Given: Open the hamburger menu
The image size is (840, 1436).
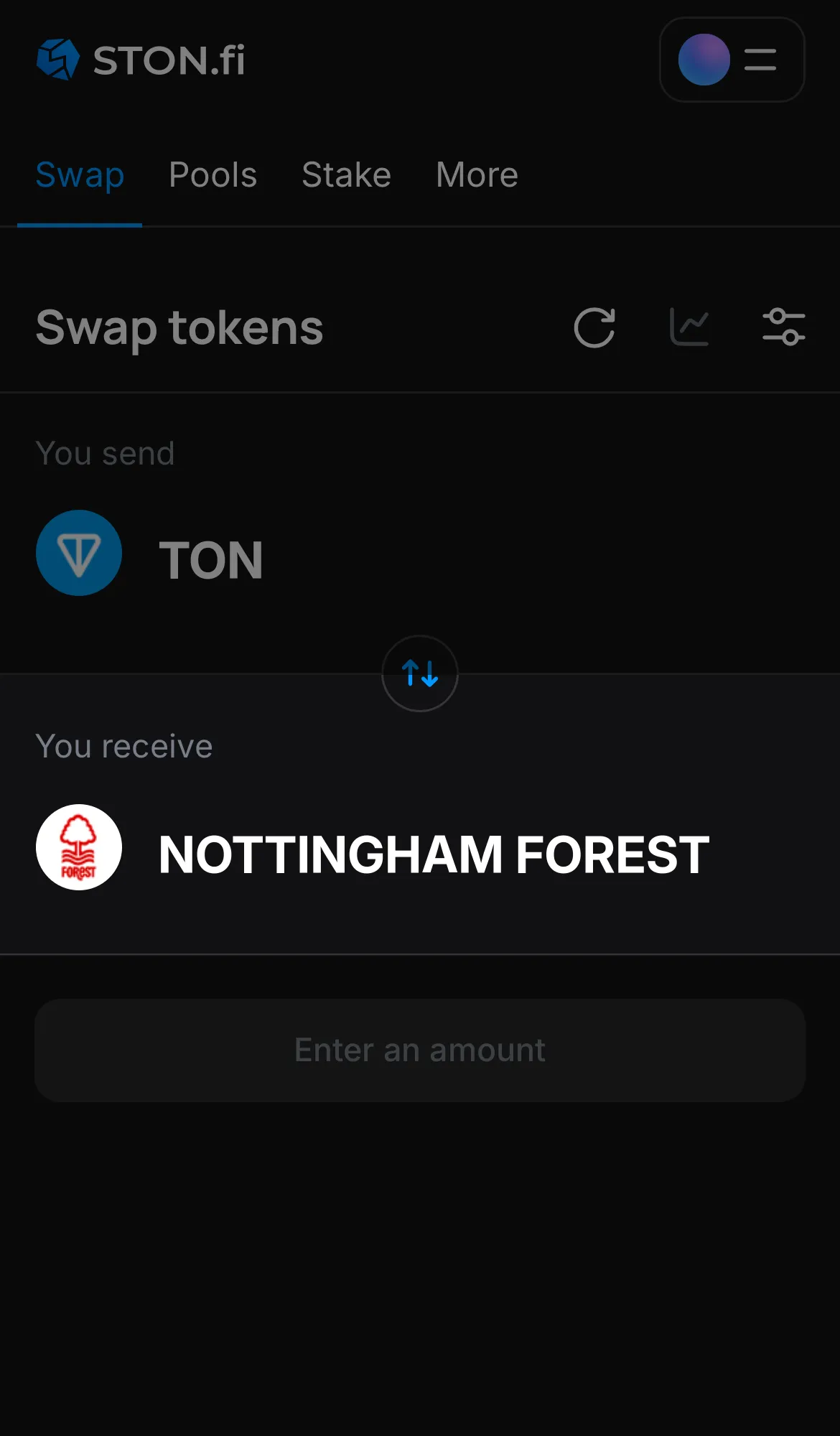Looking at the screenshot, I should (x=760, y=60).
